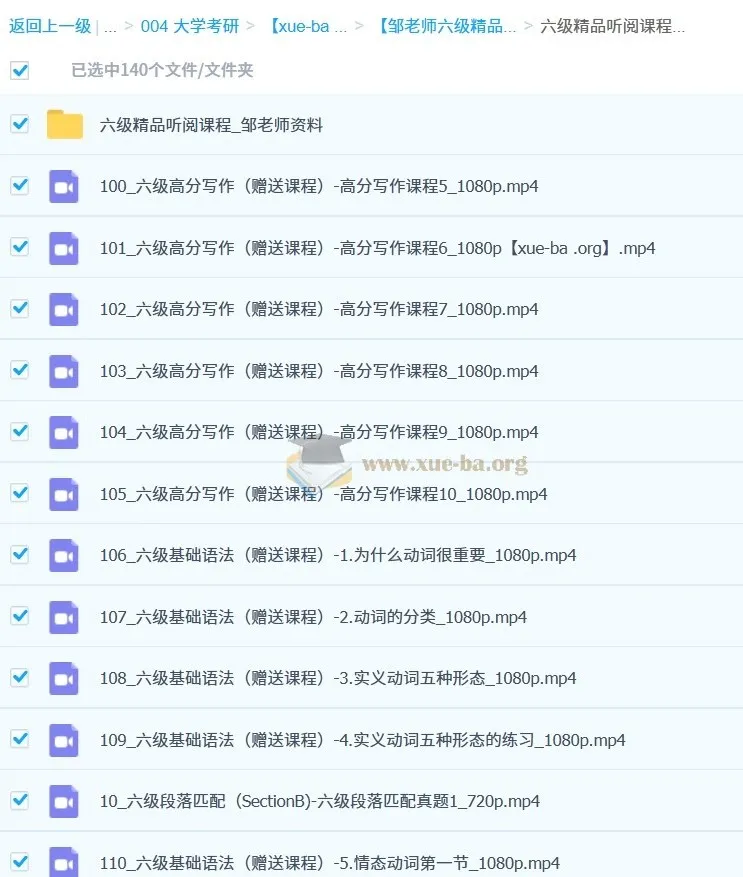Open the 邹老师六级精品 breadcrumb folder
The height and width of the screenshot is (877, 743).
pyautogui.click(x=448, y=26)
